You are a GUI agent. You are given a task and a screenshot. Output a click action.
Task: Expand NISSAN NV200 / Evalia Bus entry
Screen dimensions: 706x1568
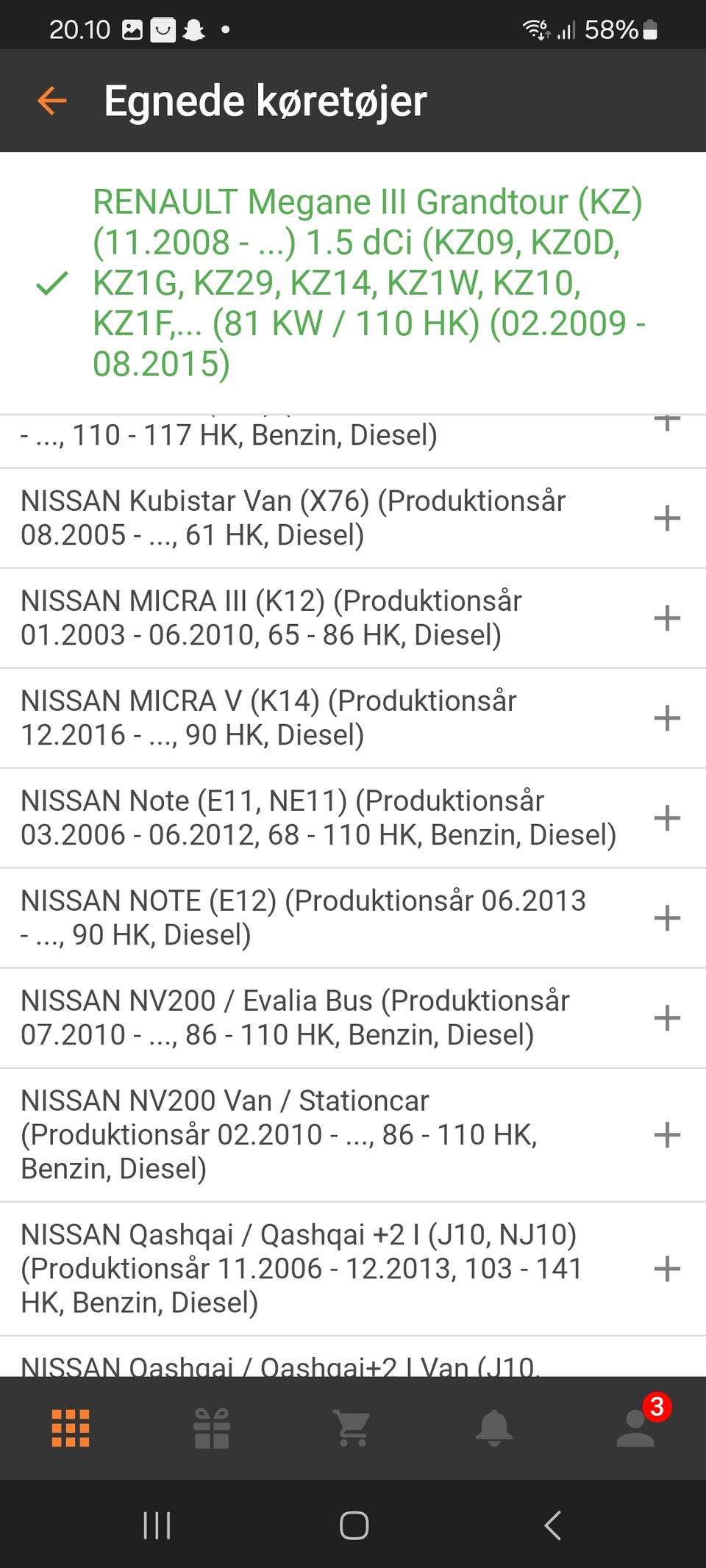666,1018
